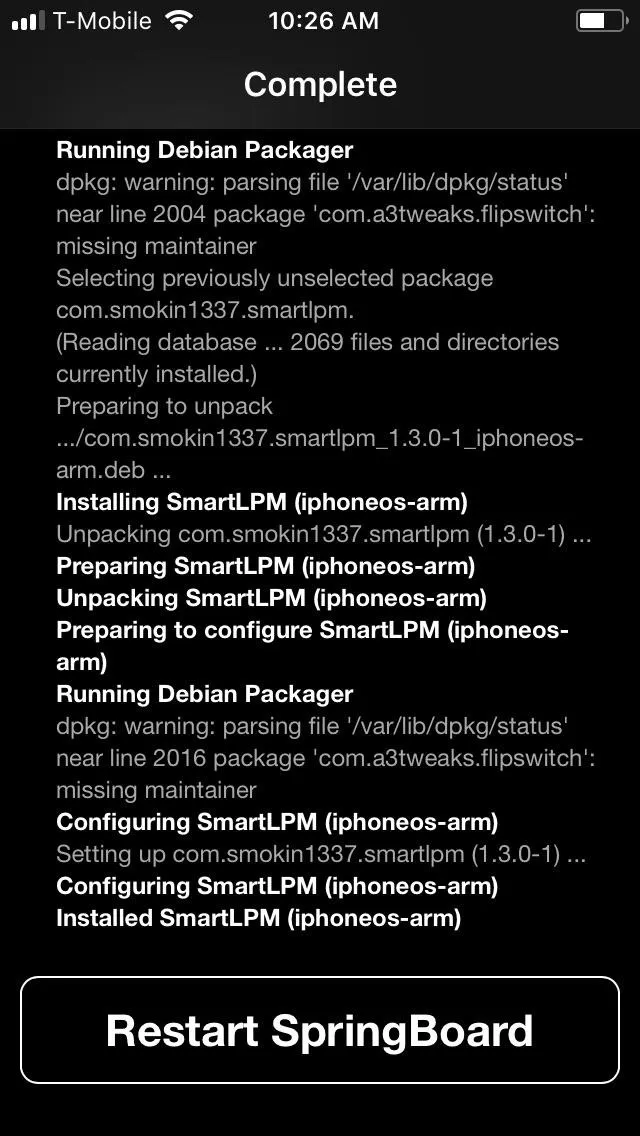Tap the Restart SpringBoard button

[x=320, y=1030]
